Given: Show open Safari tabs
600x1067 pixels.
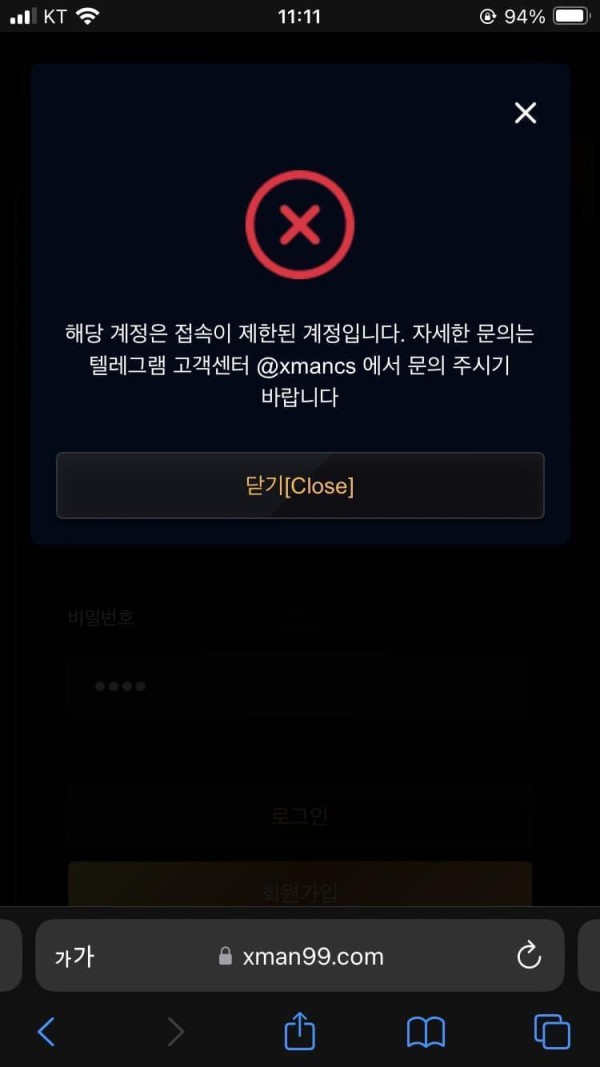Looking at the screenshot, I should tap(551, 1031).
